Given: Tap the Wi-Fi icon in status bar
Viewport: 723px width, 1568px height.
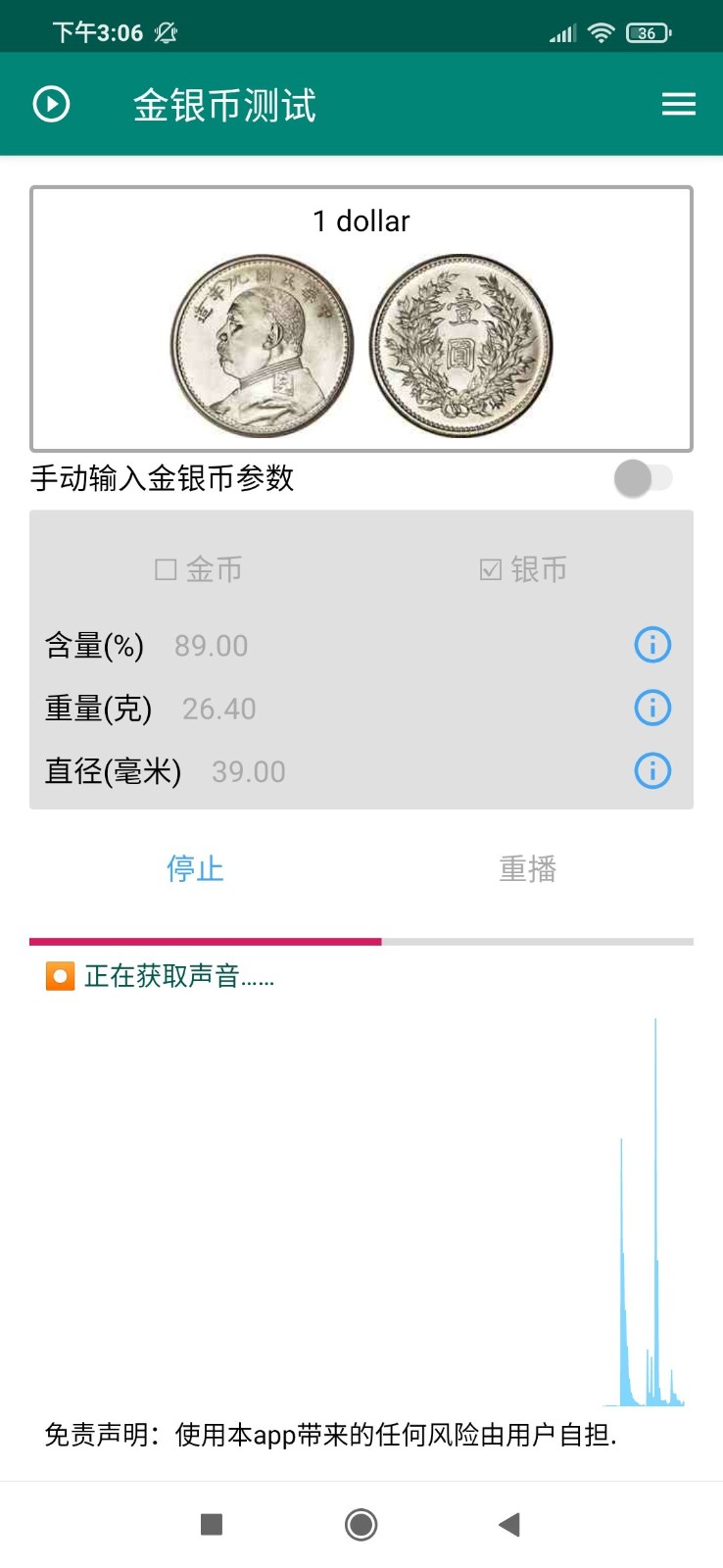Looking at the screenshot, I should (x=602, y=32).
